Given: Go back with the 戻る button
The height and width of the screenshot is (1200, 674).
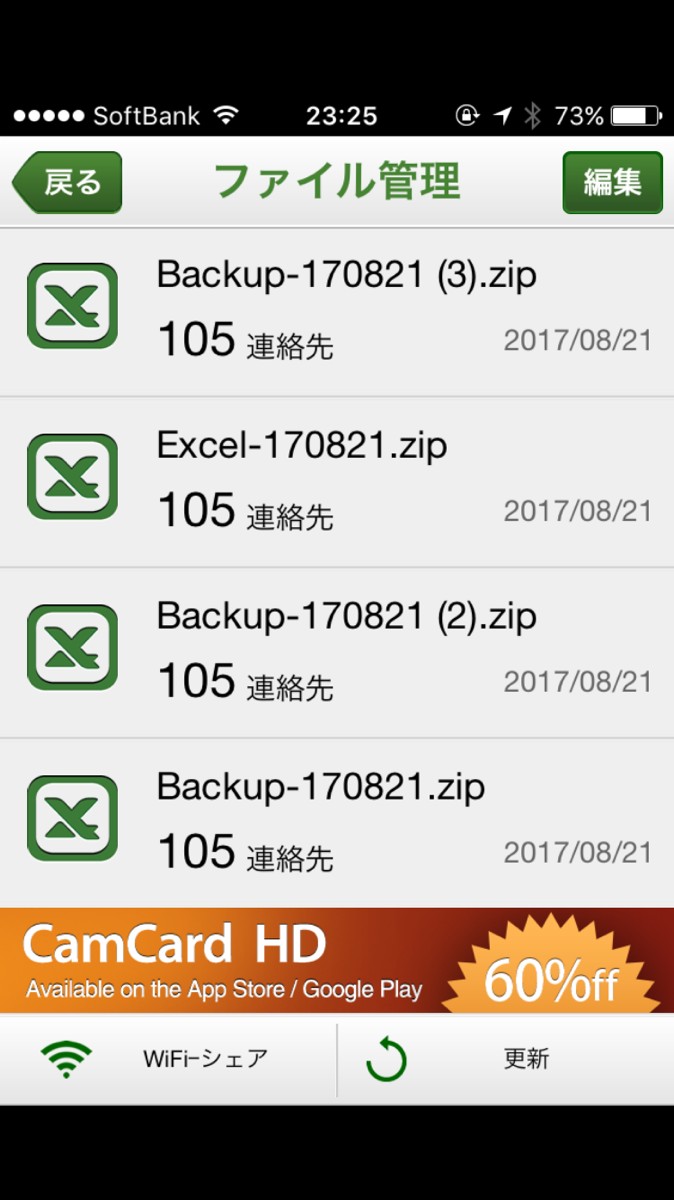Looking at the screenshot, I should click(68, 183).
